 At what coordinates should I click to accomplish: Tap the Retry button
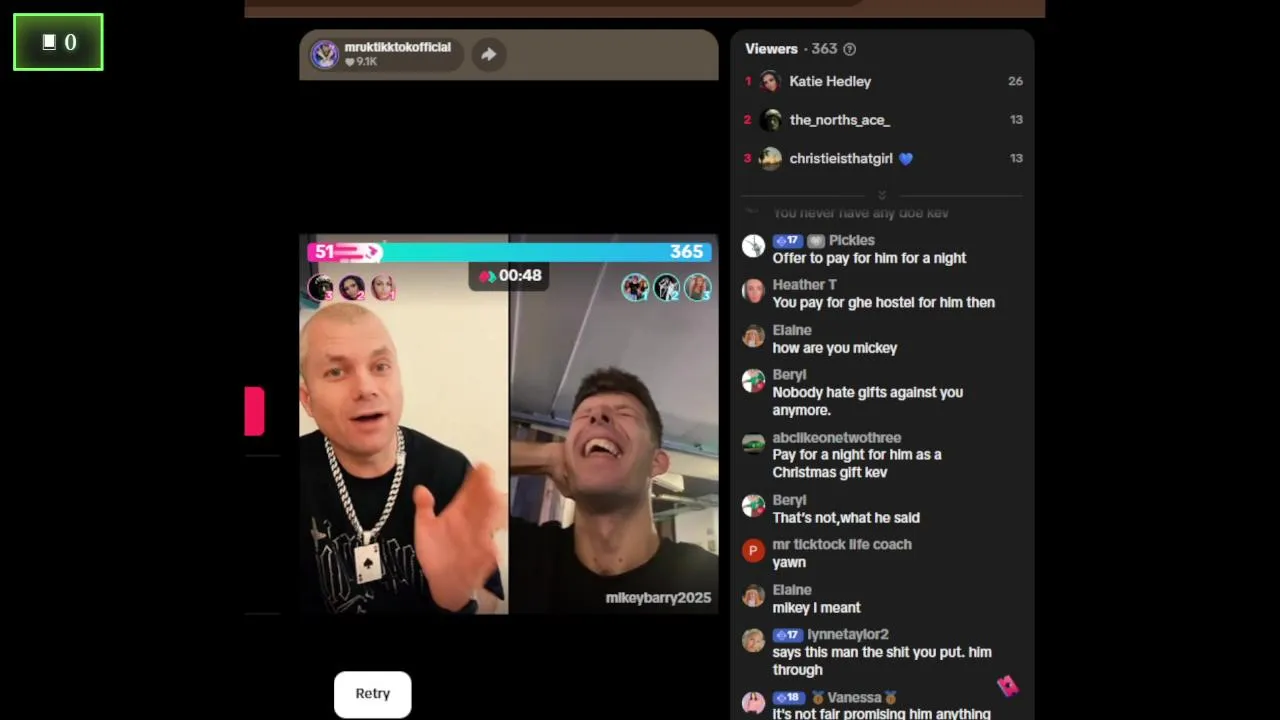click(x=372, y=694)
